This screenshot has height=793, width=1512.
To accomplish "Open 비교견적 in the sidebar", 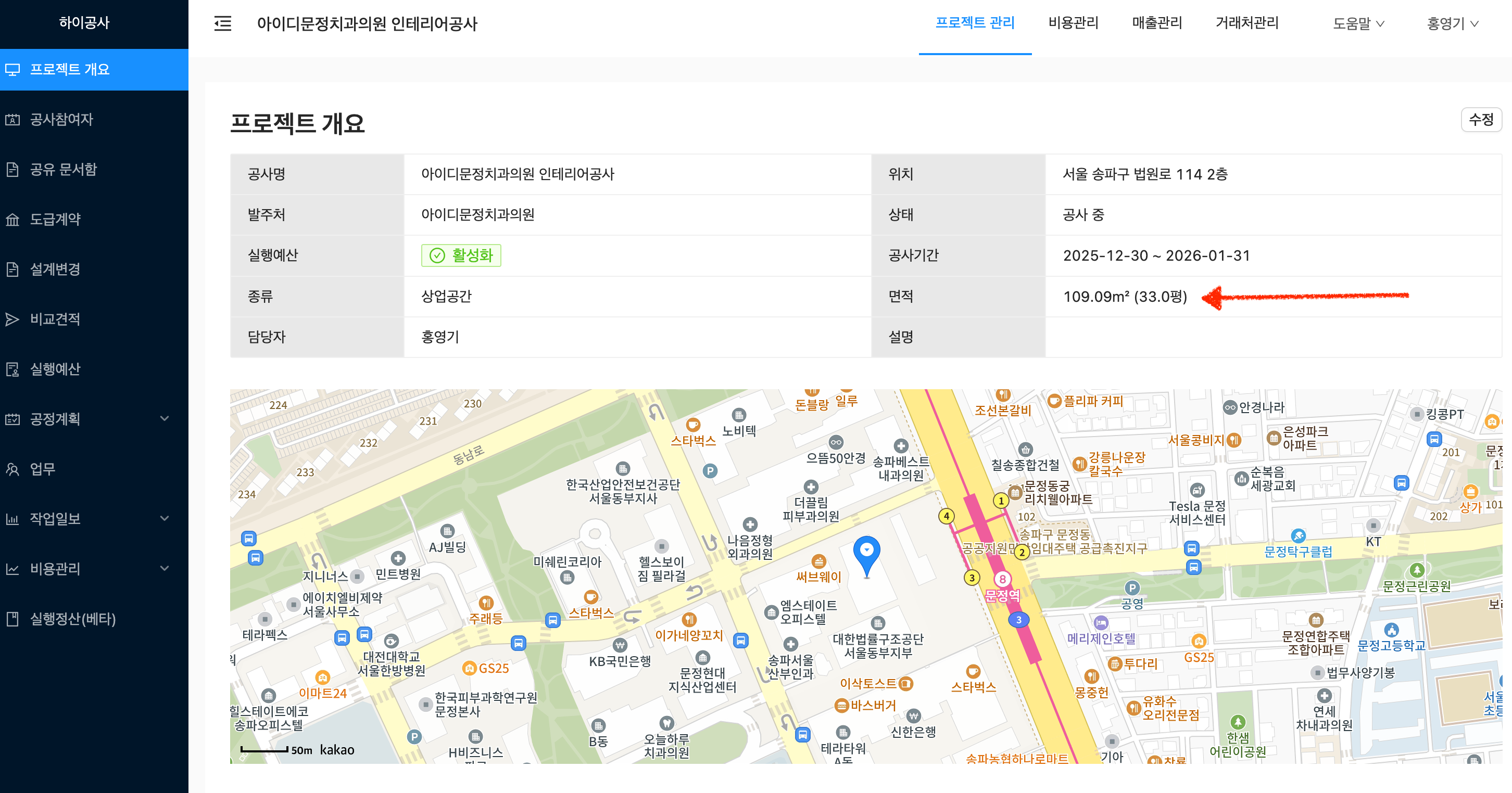I will tap(55, 319).
